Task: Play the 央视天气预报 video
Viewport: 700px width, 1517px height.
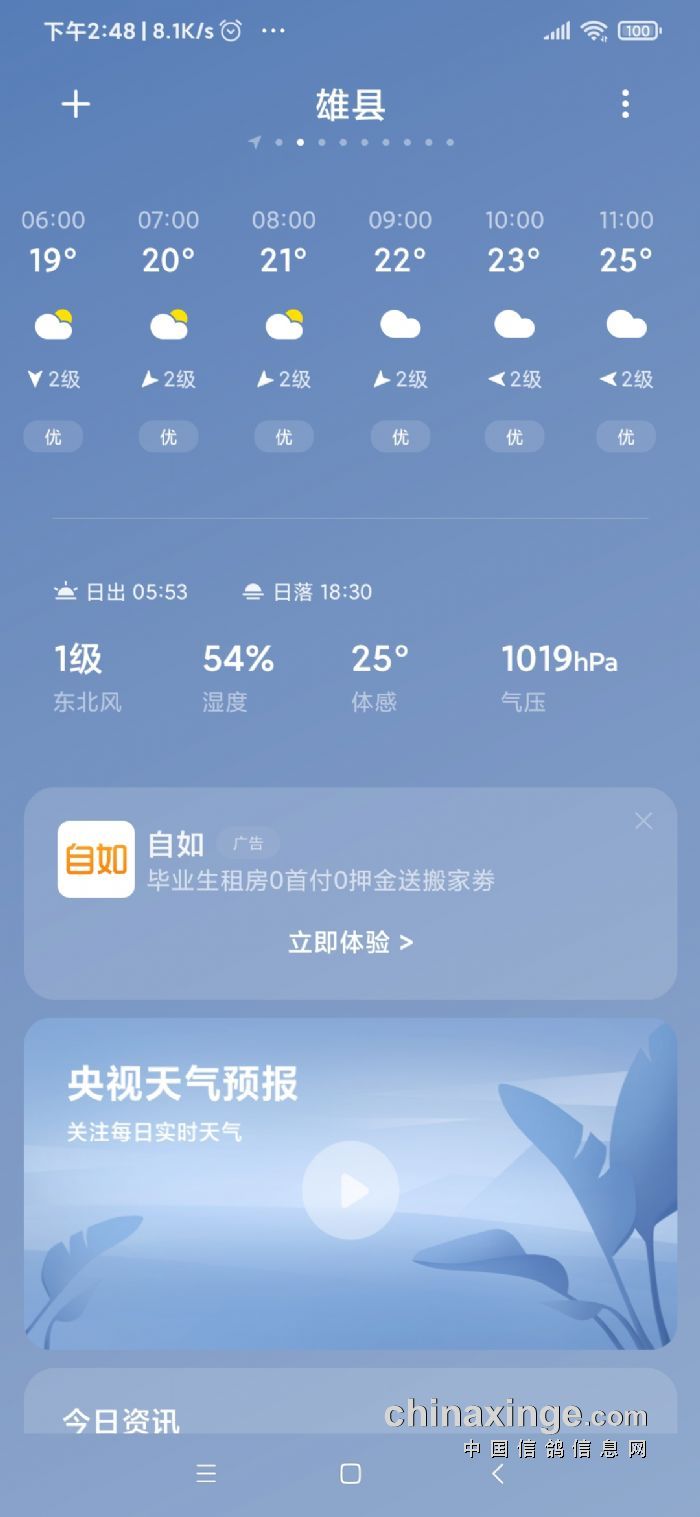Action: coord(350,1190)
